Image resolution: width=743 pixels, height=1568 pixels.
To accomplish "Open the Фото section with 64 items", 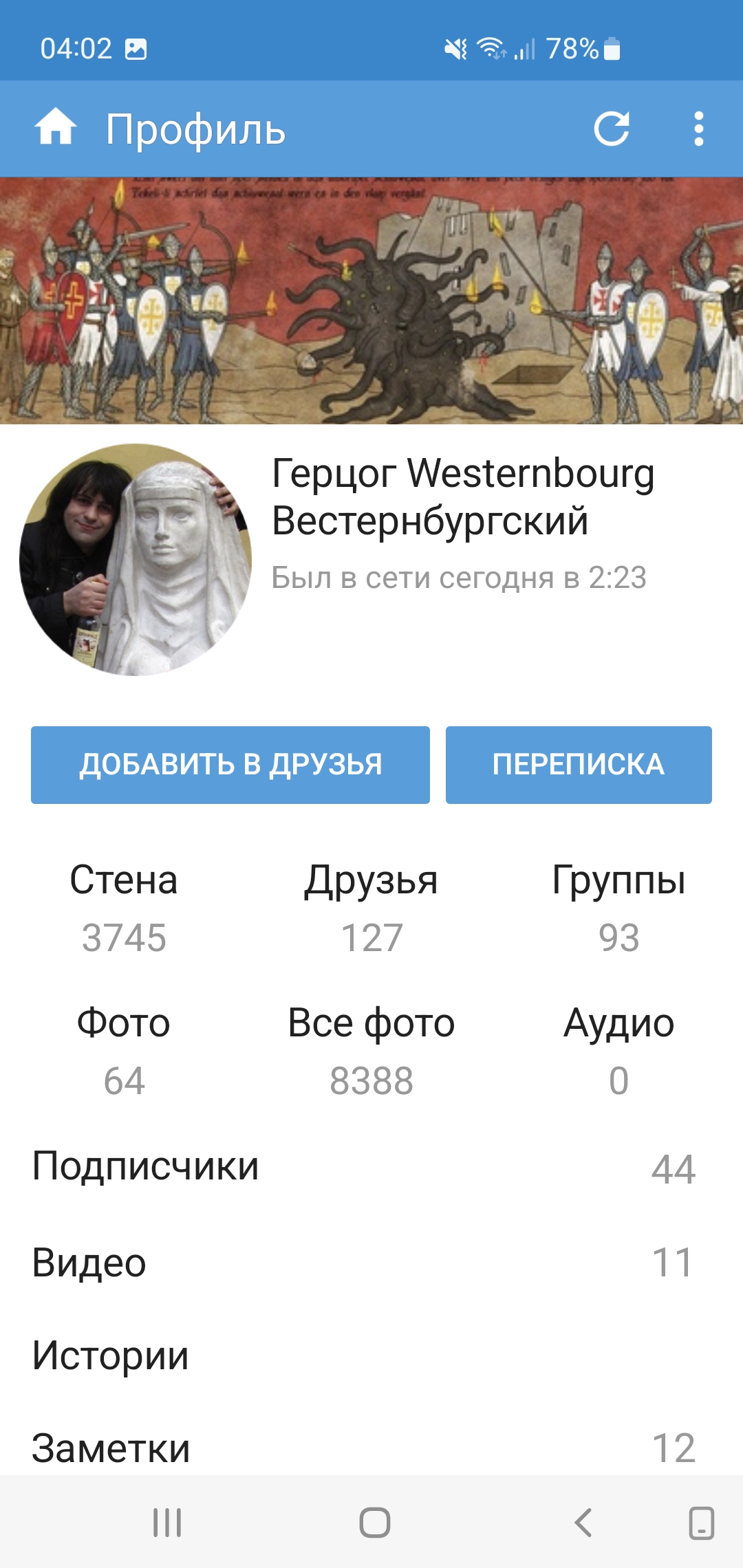I will click(124, 1051).
